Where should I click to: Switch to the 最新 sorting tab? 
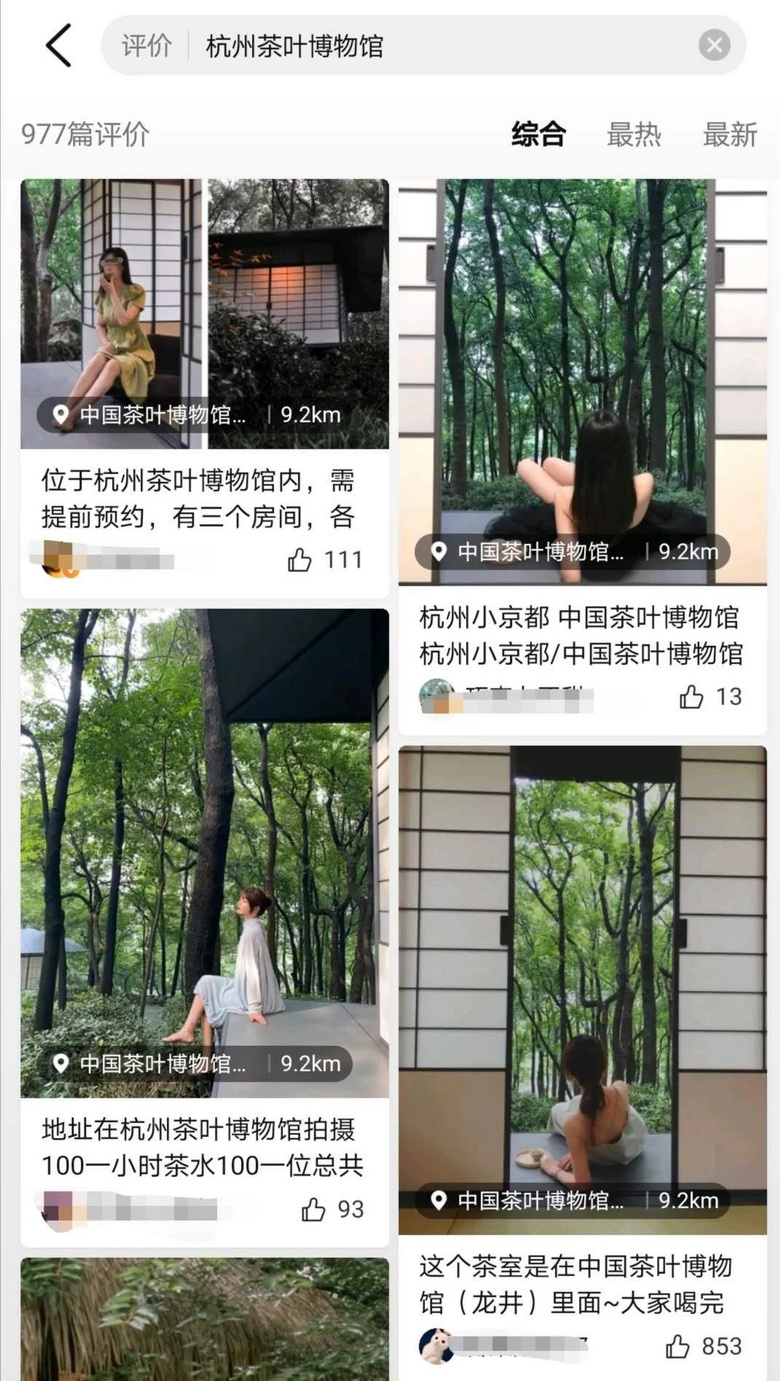[x=730, y=134]
